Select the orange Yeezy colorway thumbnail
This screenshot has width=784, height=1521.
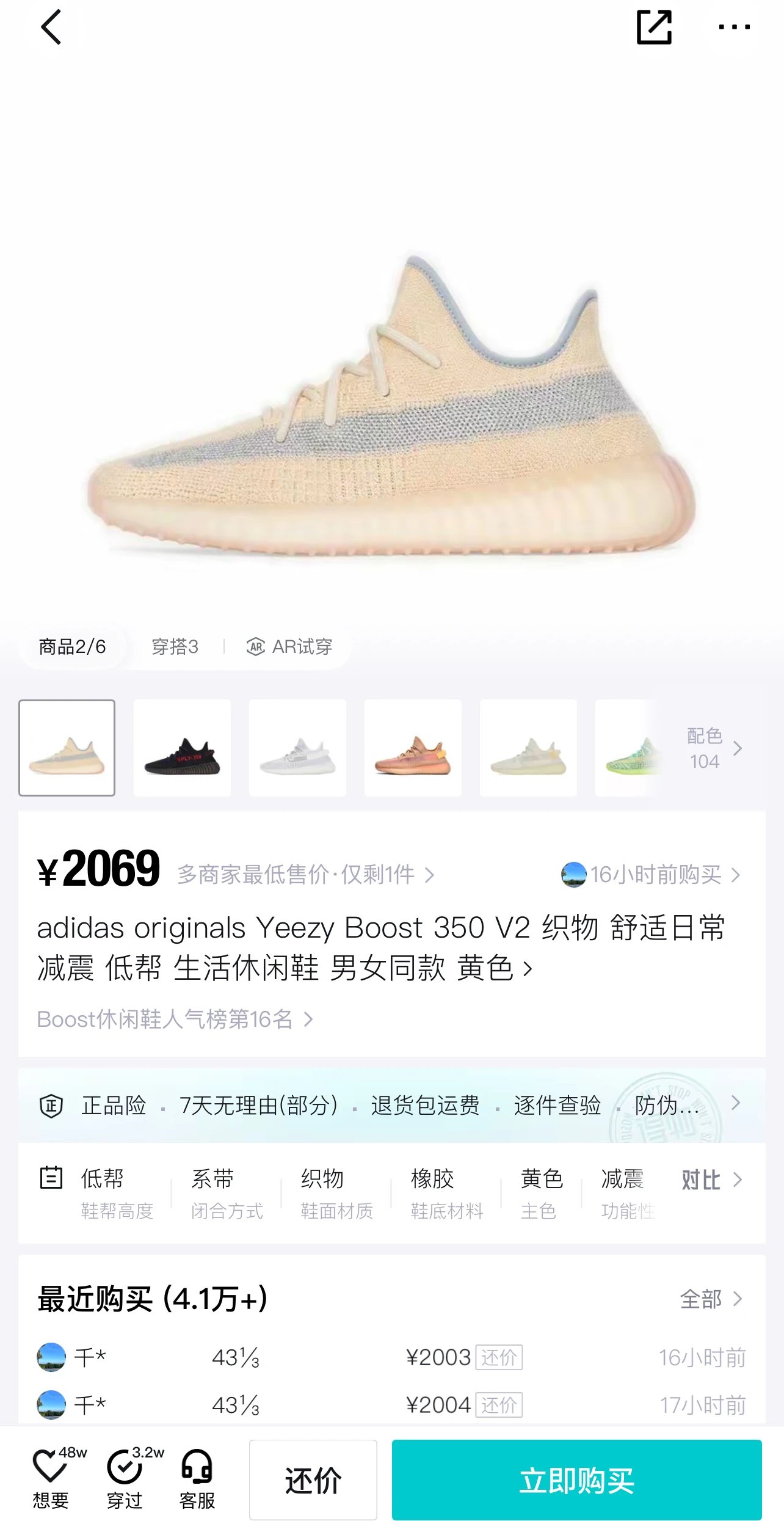(413, 748)
